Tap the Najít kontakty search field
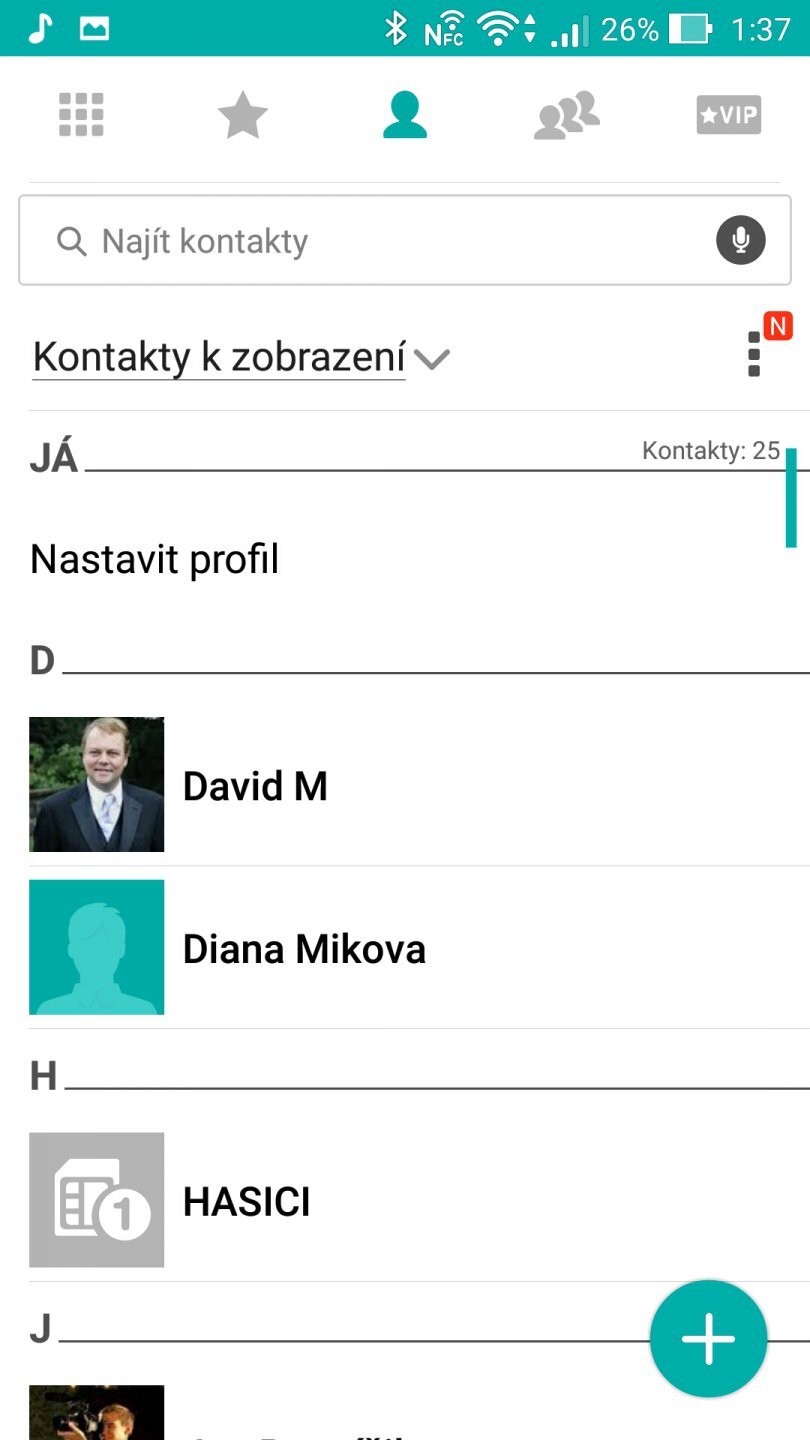This screenshot has height=1440, width=810. (x=380, y=241)
